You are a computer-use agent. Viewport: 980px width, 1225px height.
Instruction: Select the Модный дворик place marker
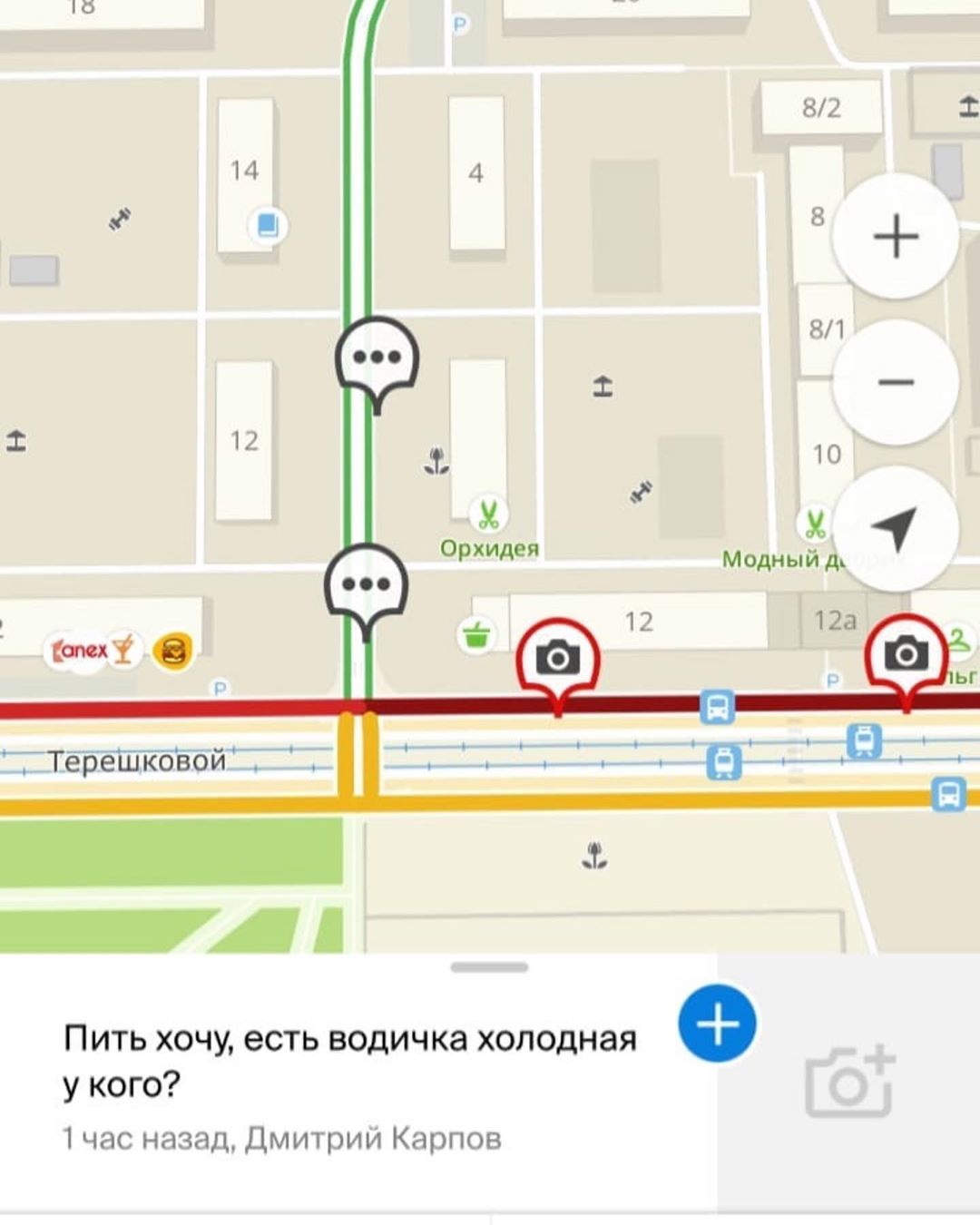point(814,524)
